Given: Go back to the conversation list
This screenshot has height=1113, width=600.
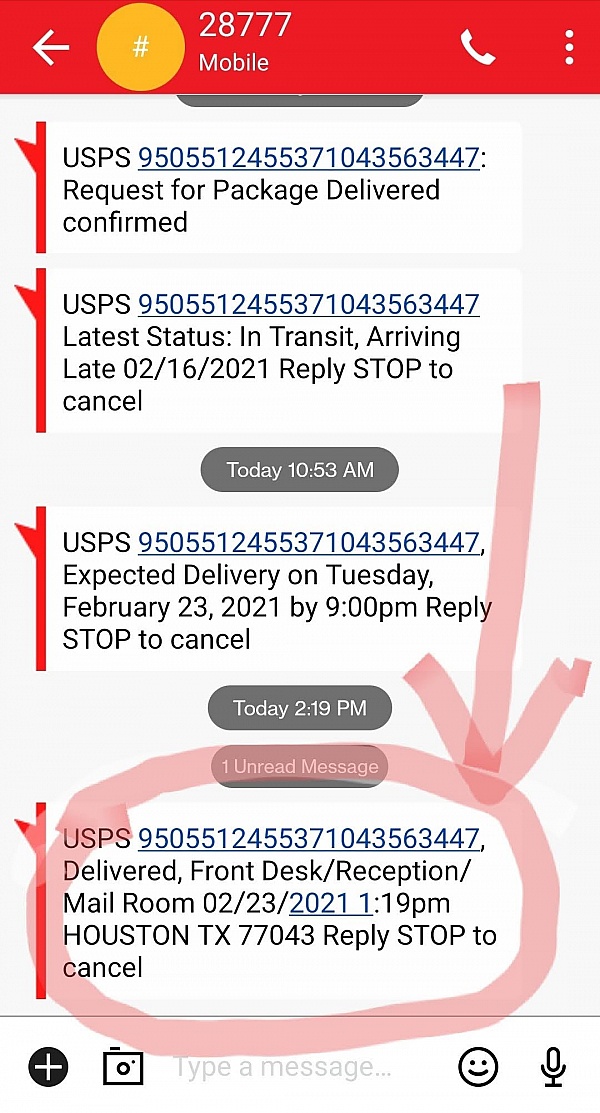Looking at the screenshot, I should click(50, 47).
